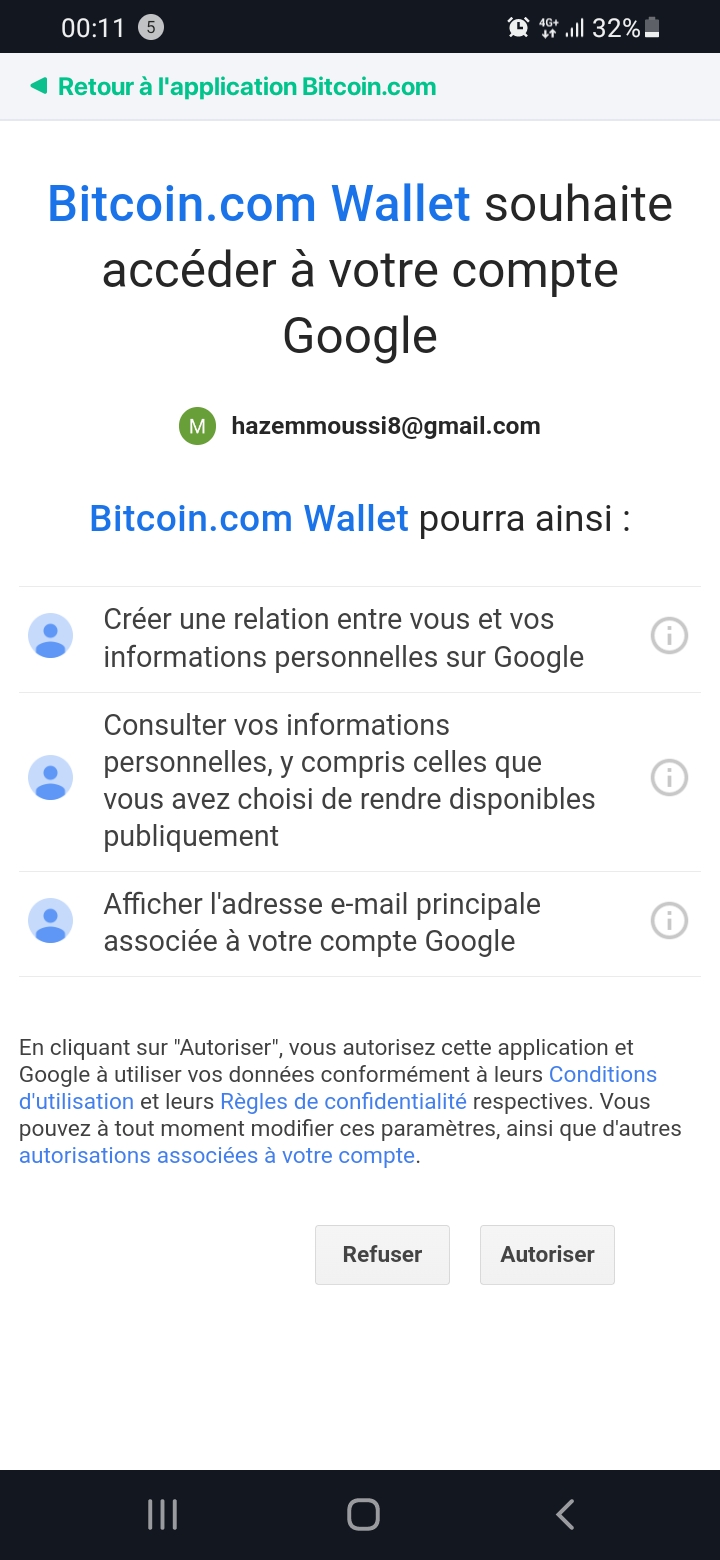Show details for "Consulter vos informations personnelles"
This screenshot has height=1560, width=720.
(669, 778)
